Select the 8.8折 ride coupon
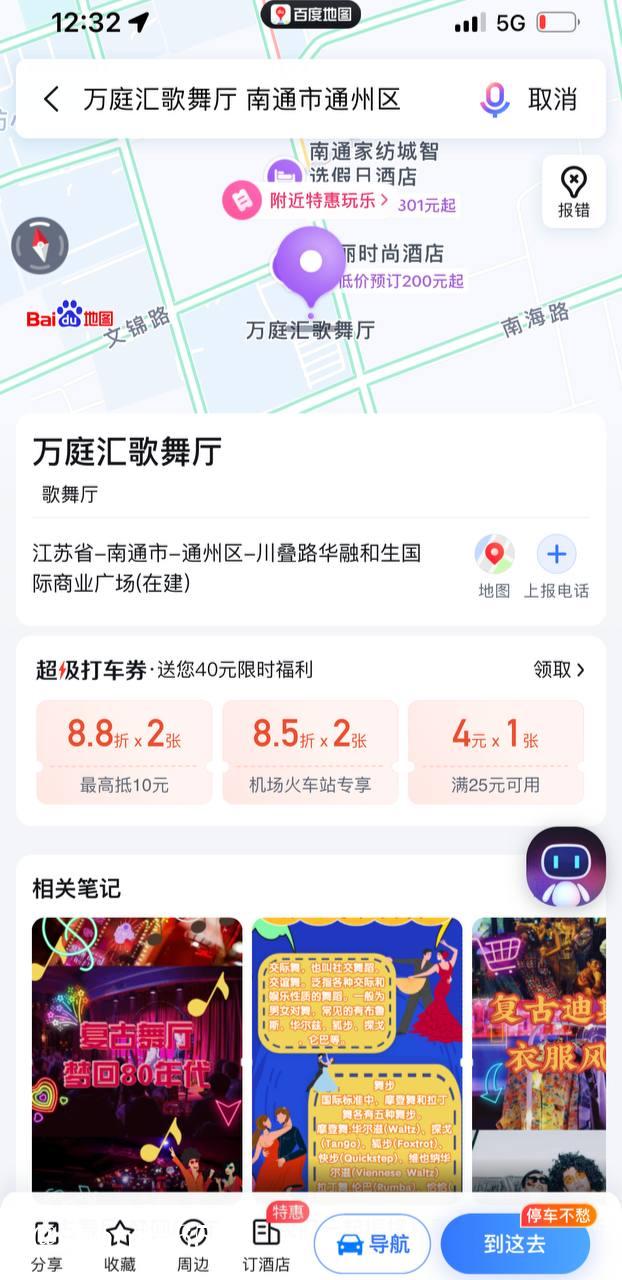 pos(124,751)
